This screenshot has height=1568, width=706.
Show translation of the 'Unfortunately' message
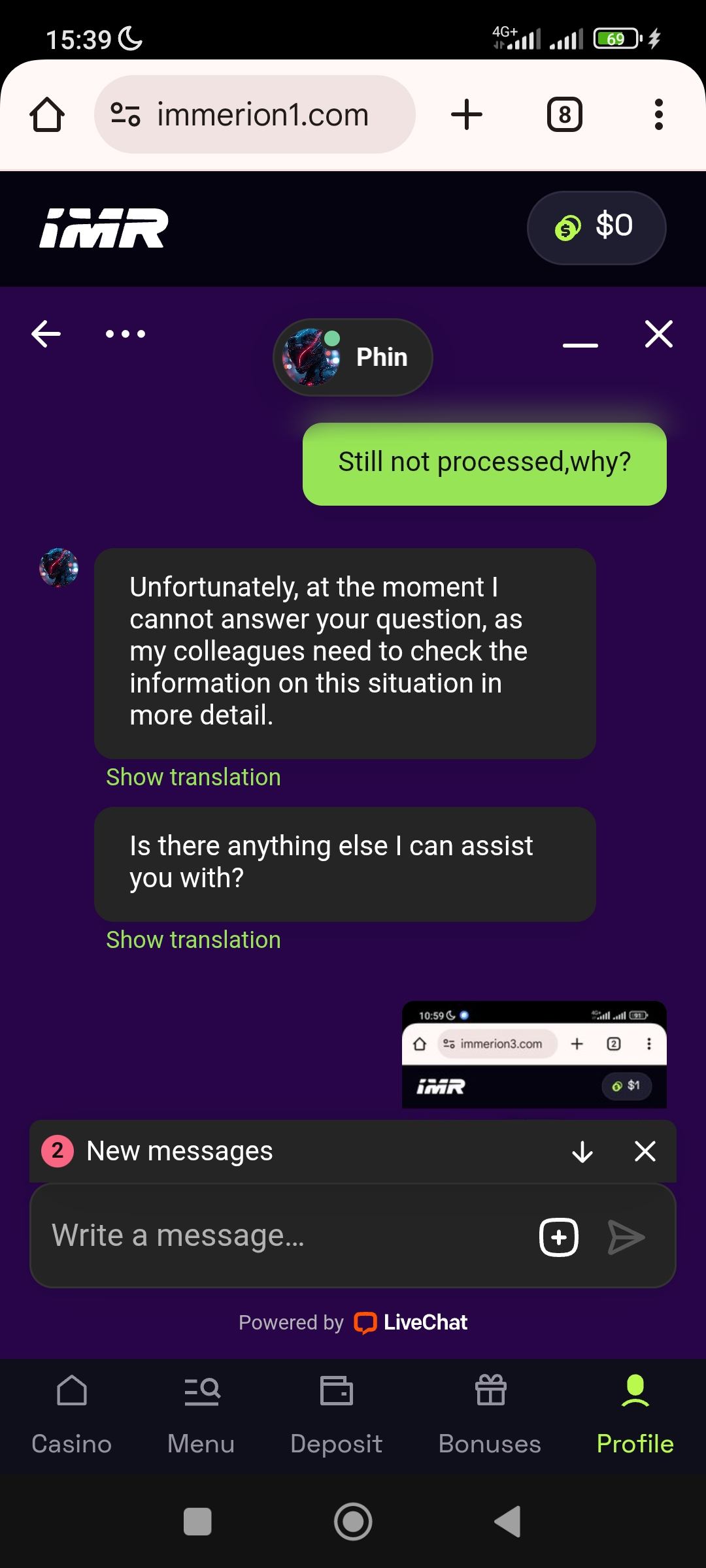tap(193, 777)
